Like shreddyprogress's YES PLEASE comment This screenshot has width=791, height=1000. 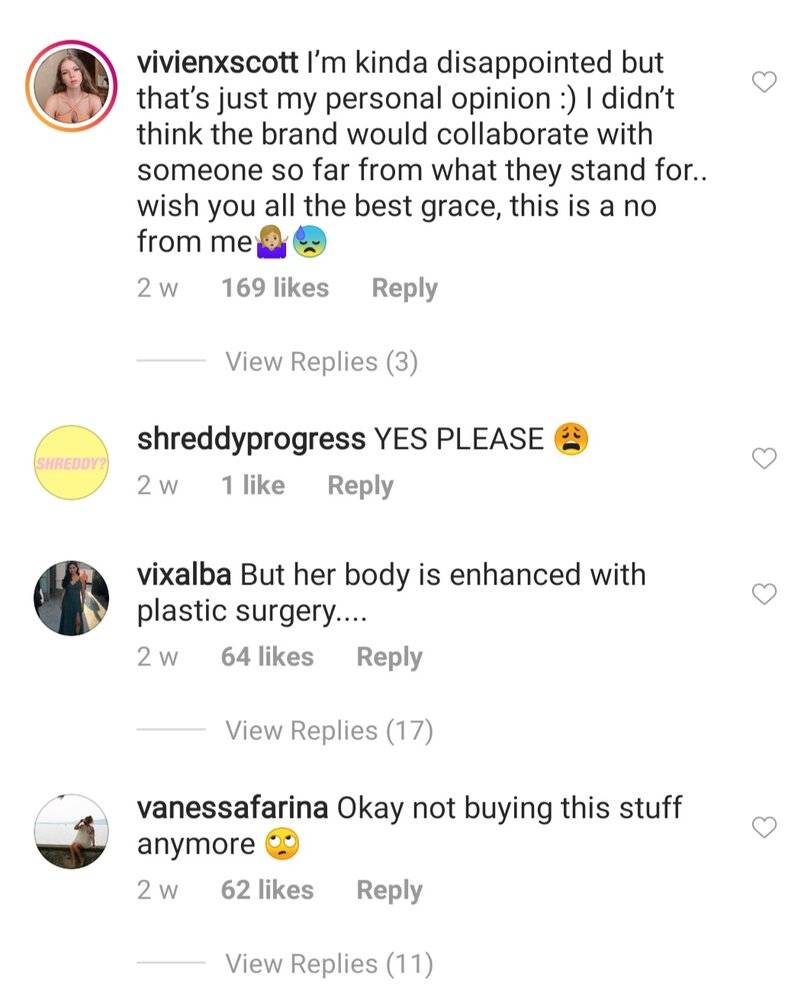[x=764, y=458]
